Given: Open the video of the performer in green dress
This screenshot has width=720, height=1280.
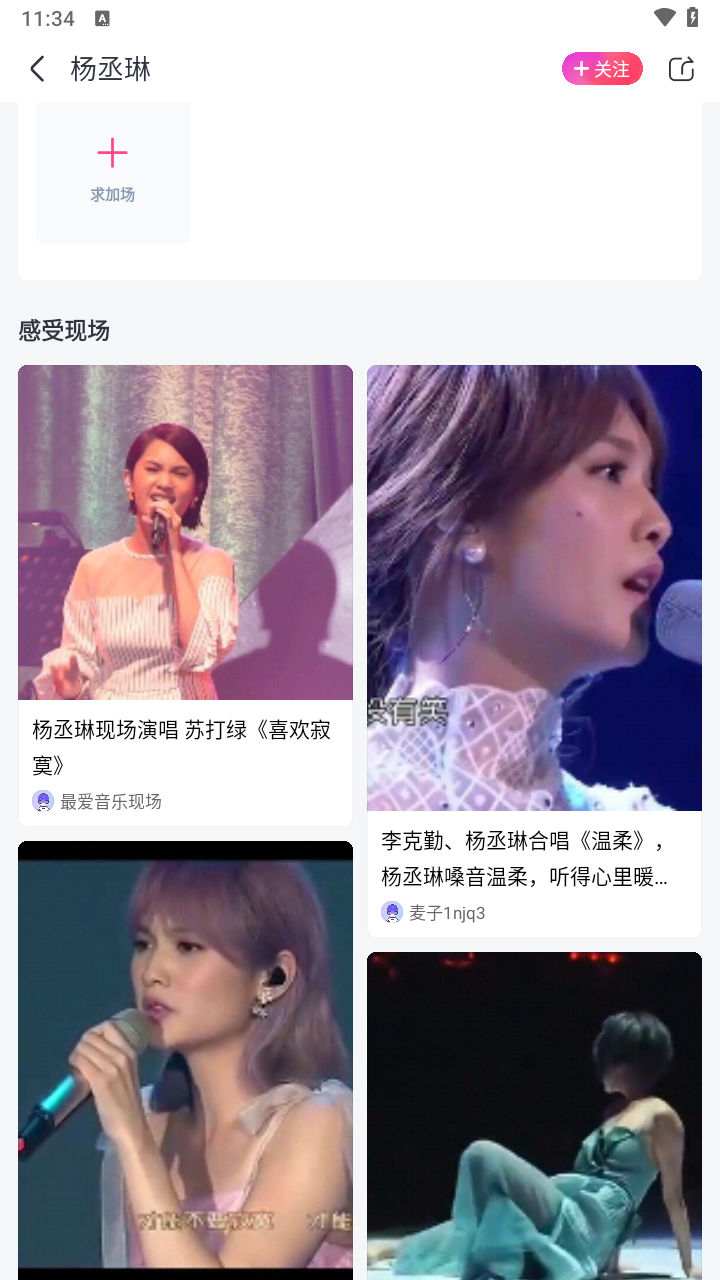Looking at the screenshot, I should tap(534, 1115).
